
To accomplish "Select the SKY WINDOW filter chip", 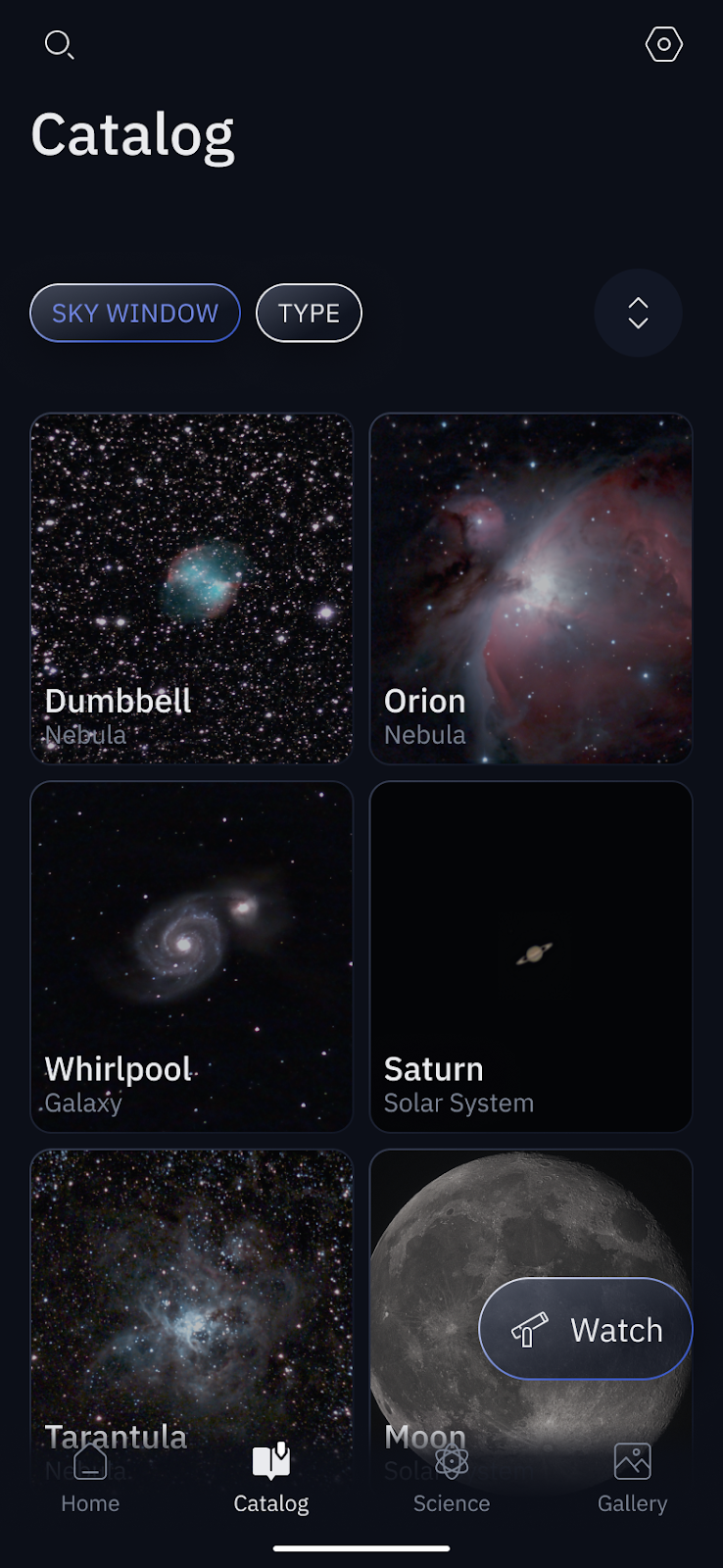I will click(135, 314).
